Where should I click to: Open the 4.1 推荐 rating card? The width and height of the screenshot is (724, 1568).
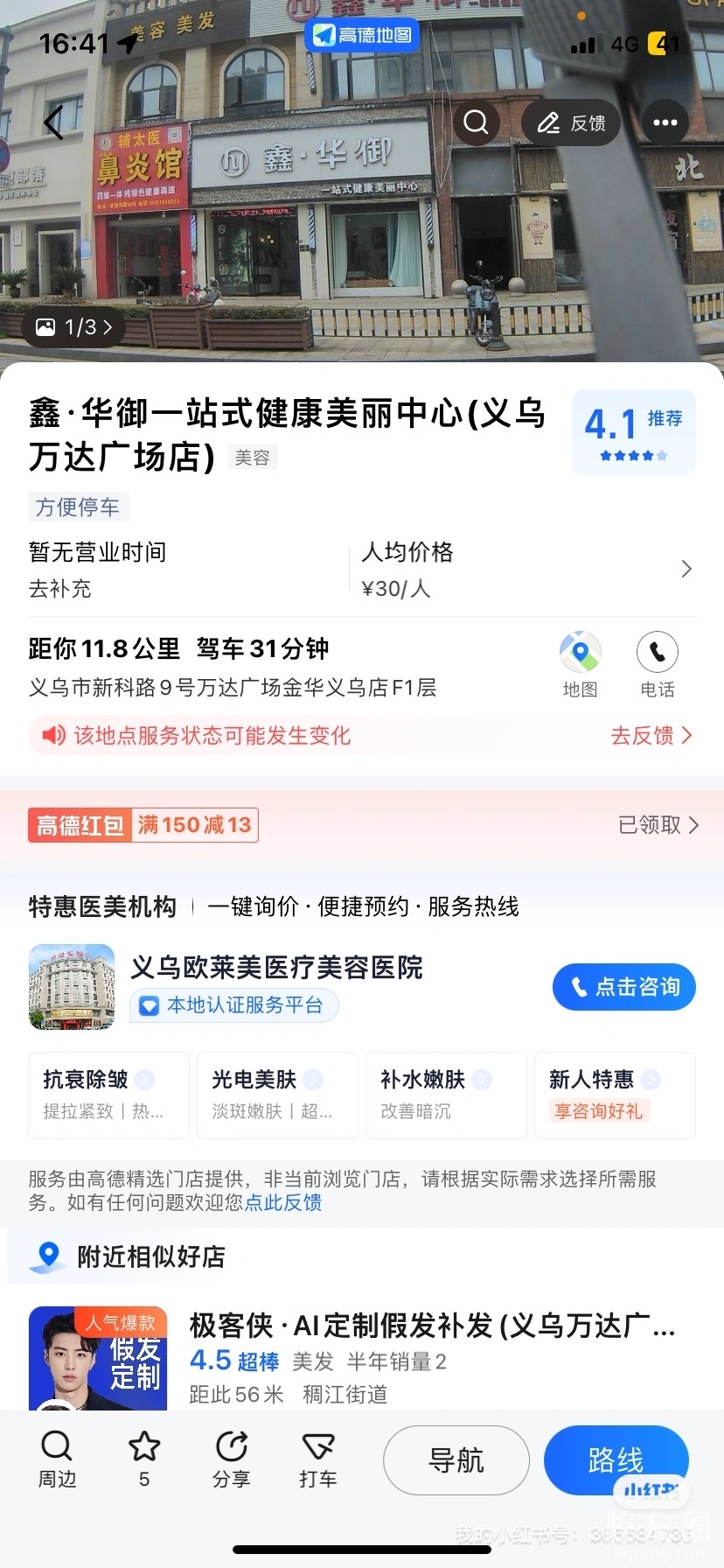[x=633, y=433]
